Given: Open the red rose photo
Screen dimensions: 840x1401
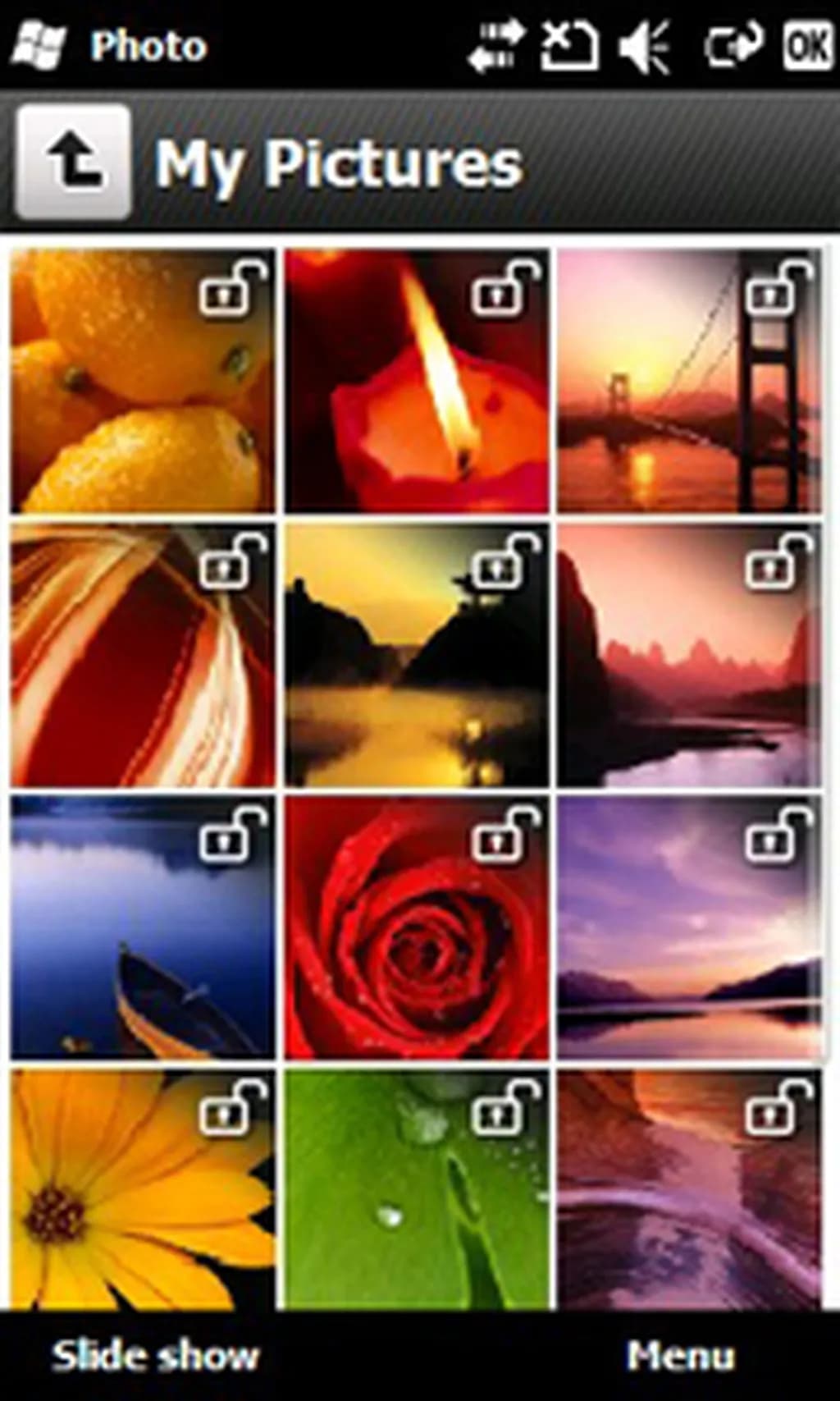Looking at the screenshot, I should 417,927.
